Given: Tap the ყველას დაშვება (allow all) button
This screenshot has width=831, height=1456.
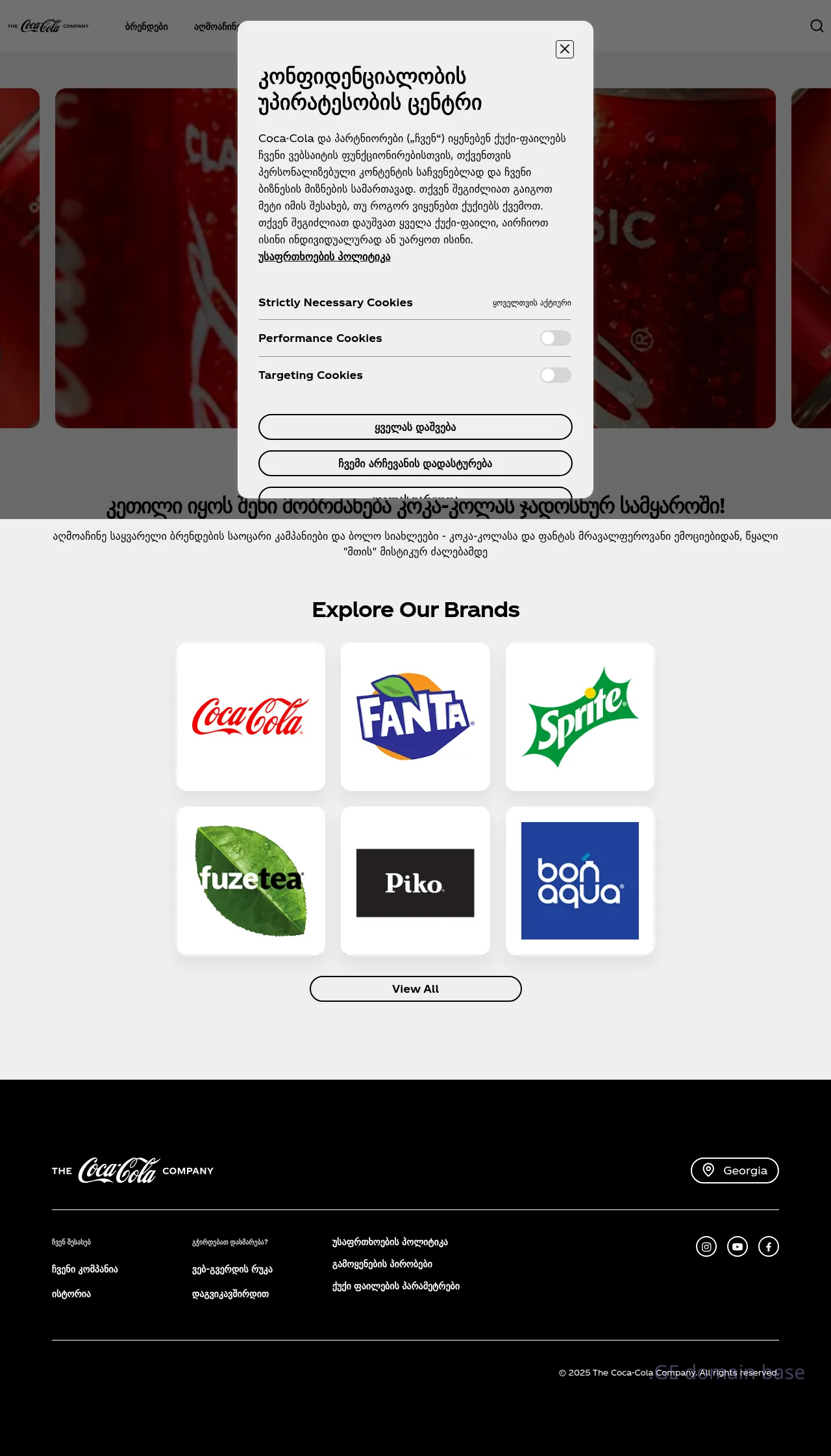Looking at the screenshot, I should pyautogui.click(x=415, y=427).
